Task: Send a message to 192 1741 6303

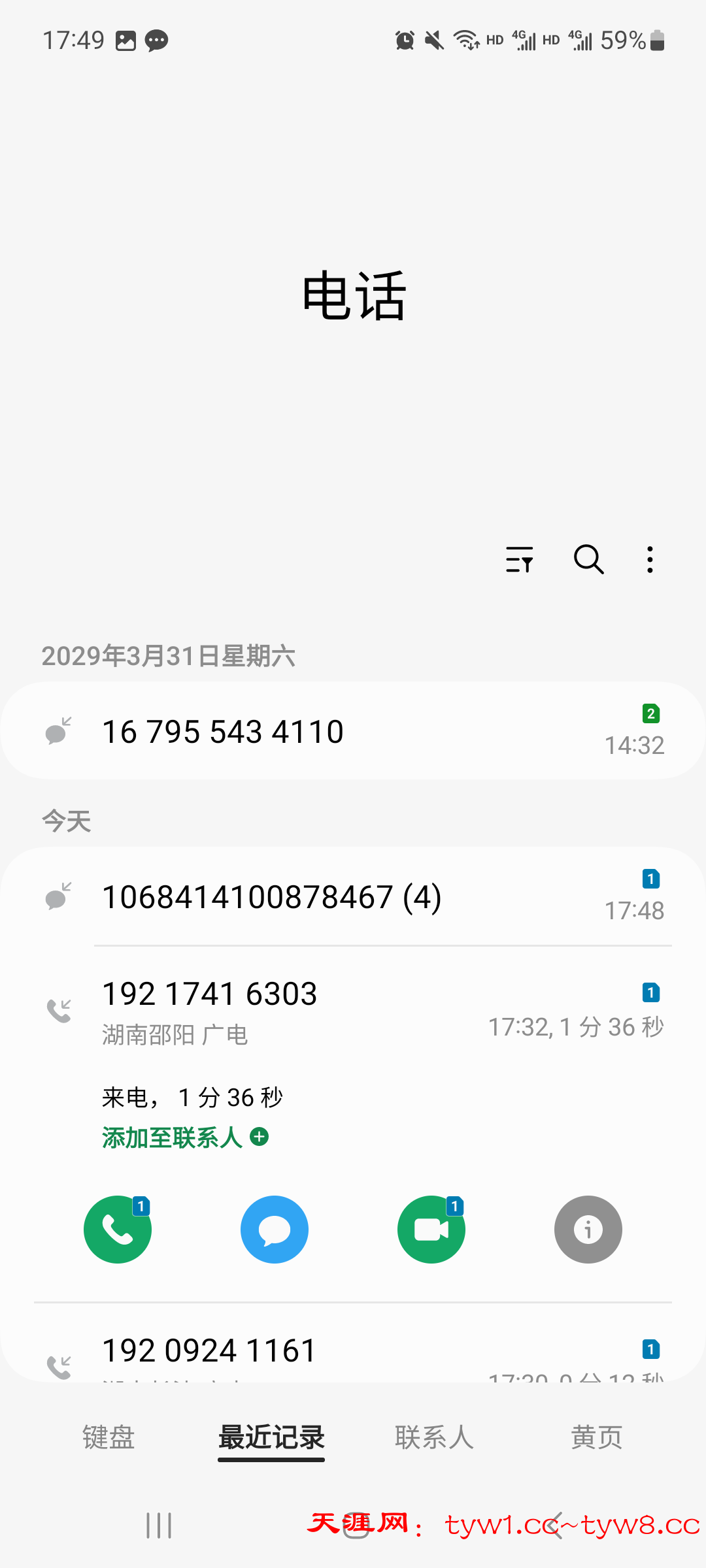Action: coord(275,1230)
